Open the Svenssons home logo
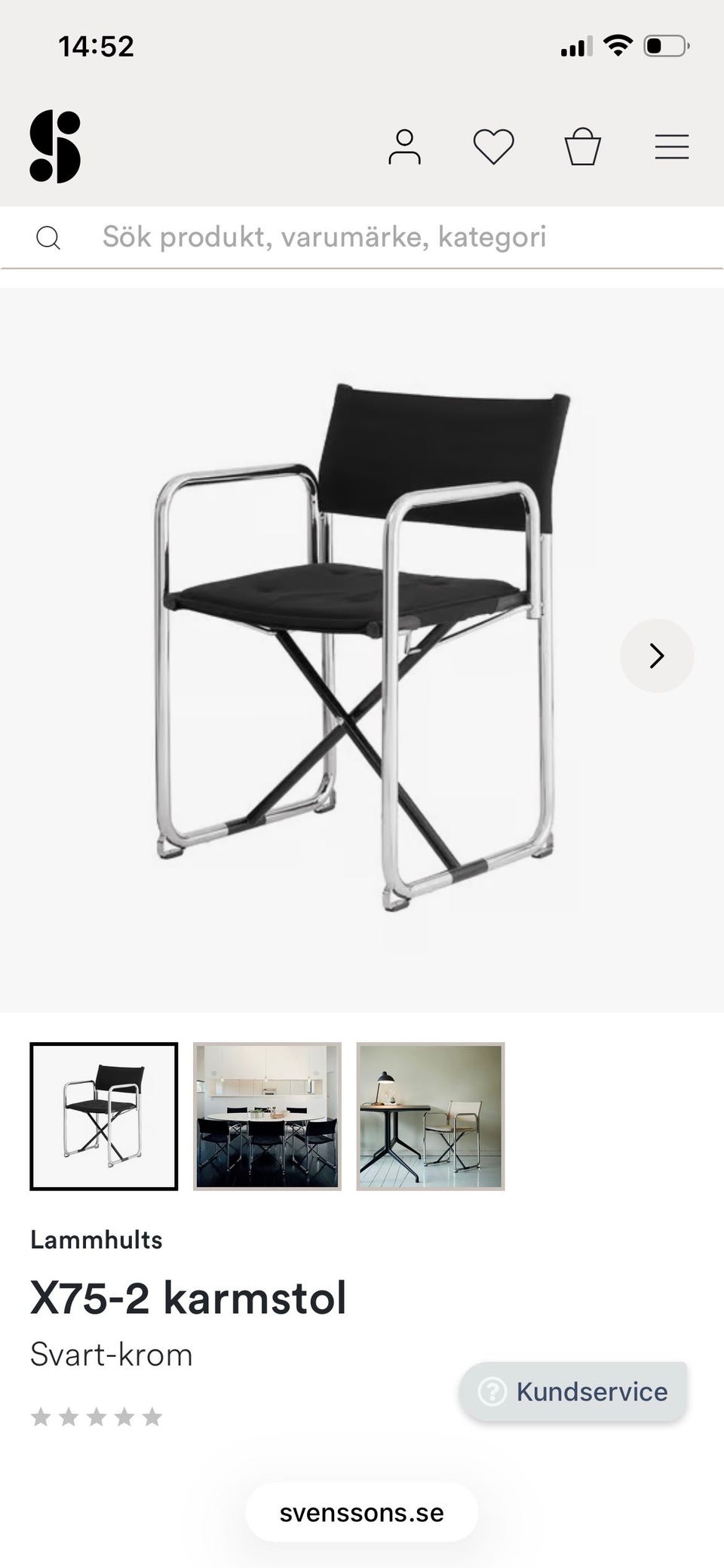Image resolution: width=724 pixels, height=1568 pixels. pos(55,146)
